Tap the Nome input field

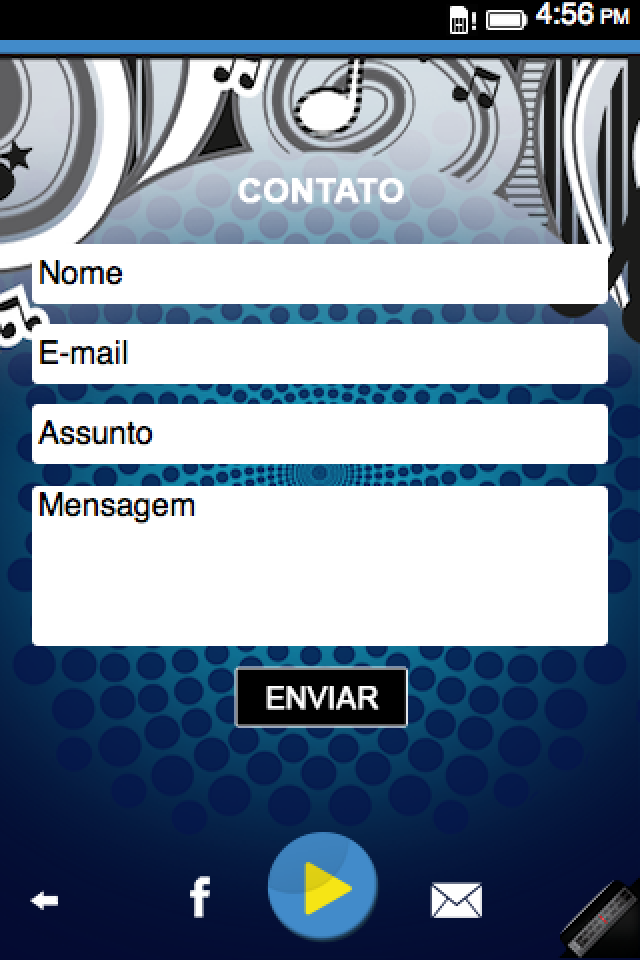pos(320,274)
